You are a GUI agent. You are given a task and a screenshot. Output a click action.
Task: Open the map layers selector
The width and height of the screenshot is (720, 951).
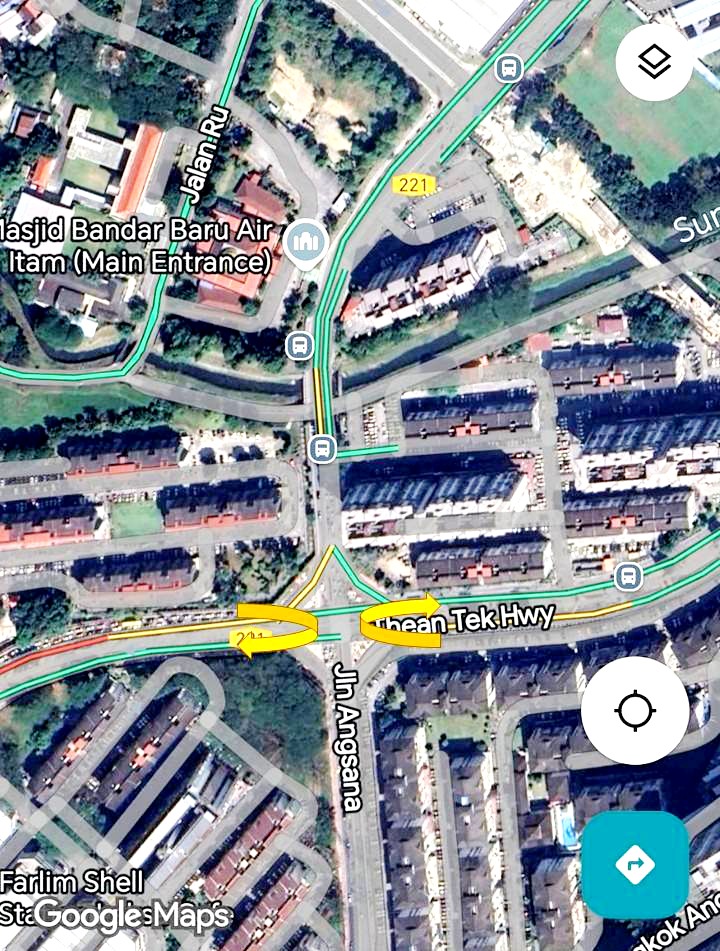click(654, 63)
